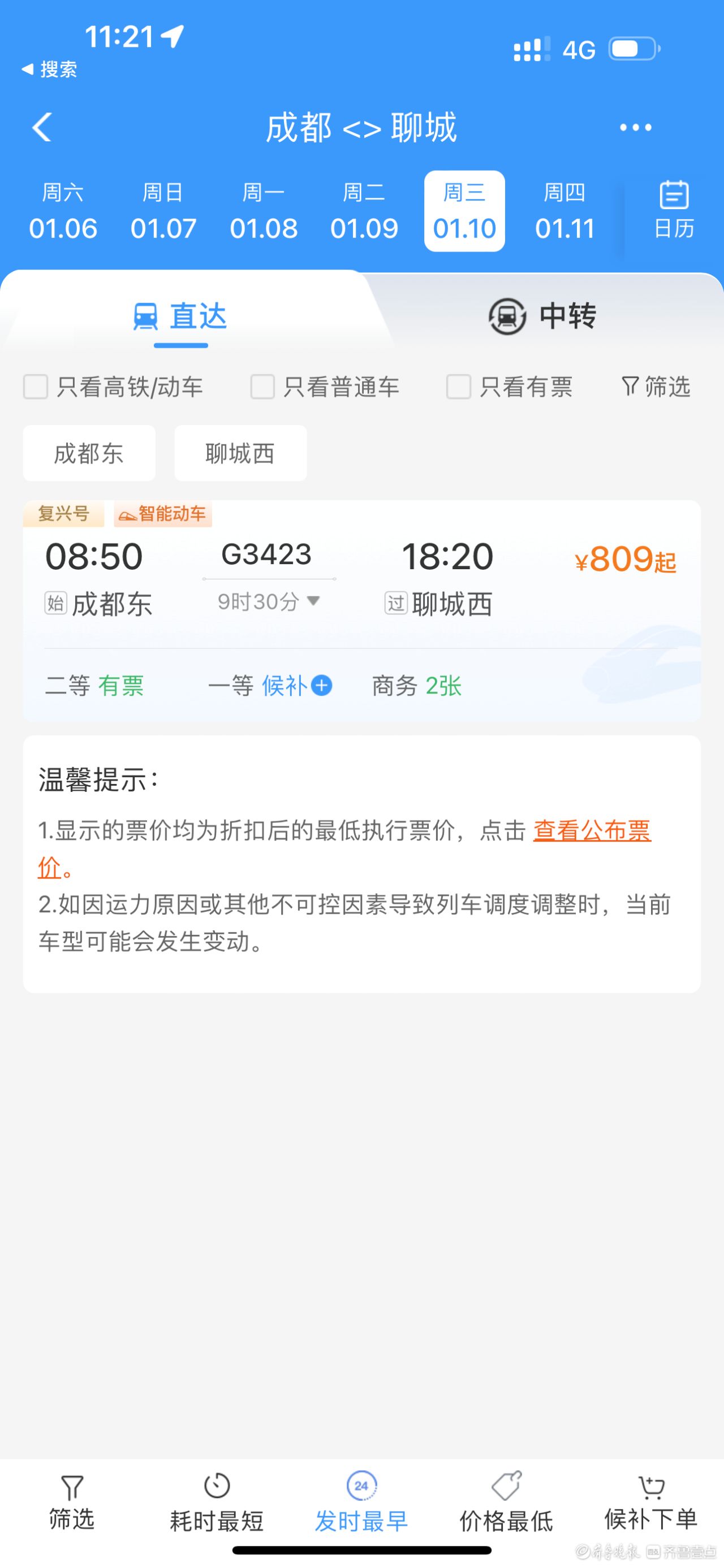Sort by 价格最低
Image resolution: width=724 pixels, height=1568 pixels.
[507, 1504]
